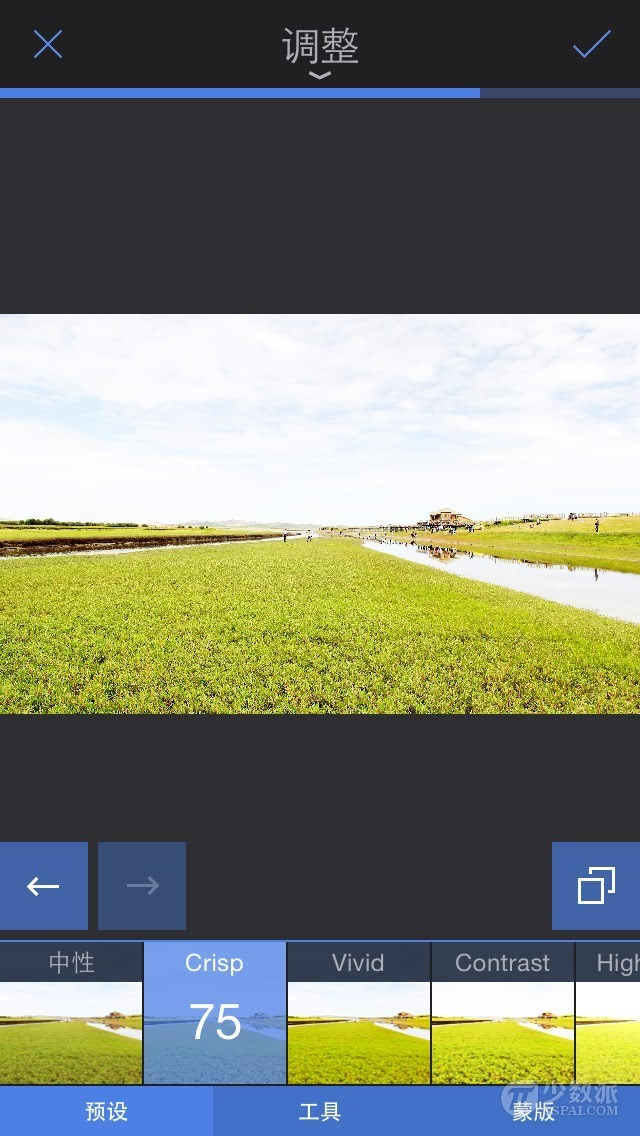Image resolution: width=640 pixels, height=1136 pixels.
Task: Confirm the adjustment with the checkmark
Action: [591, 44]
